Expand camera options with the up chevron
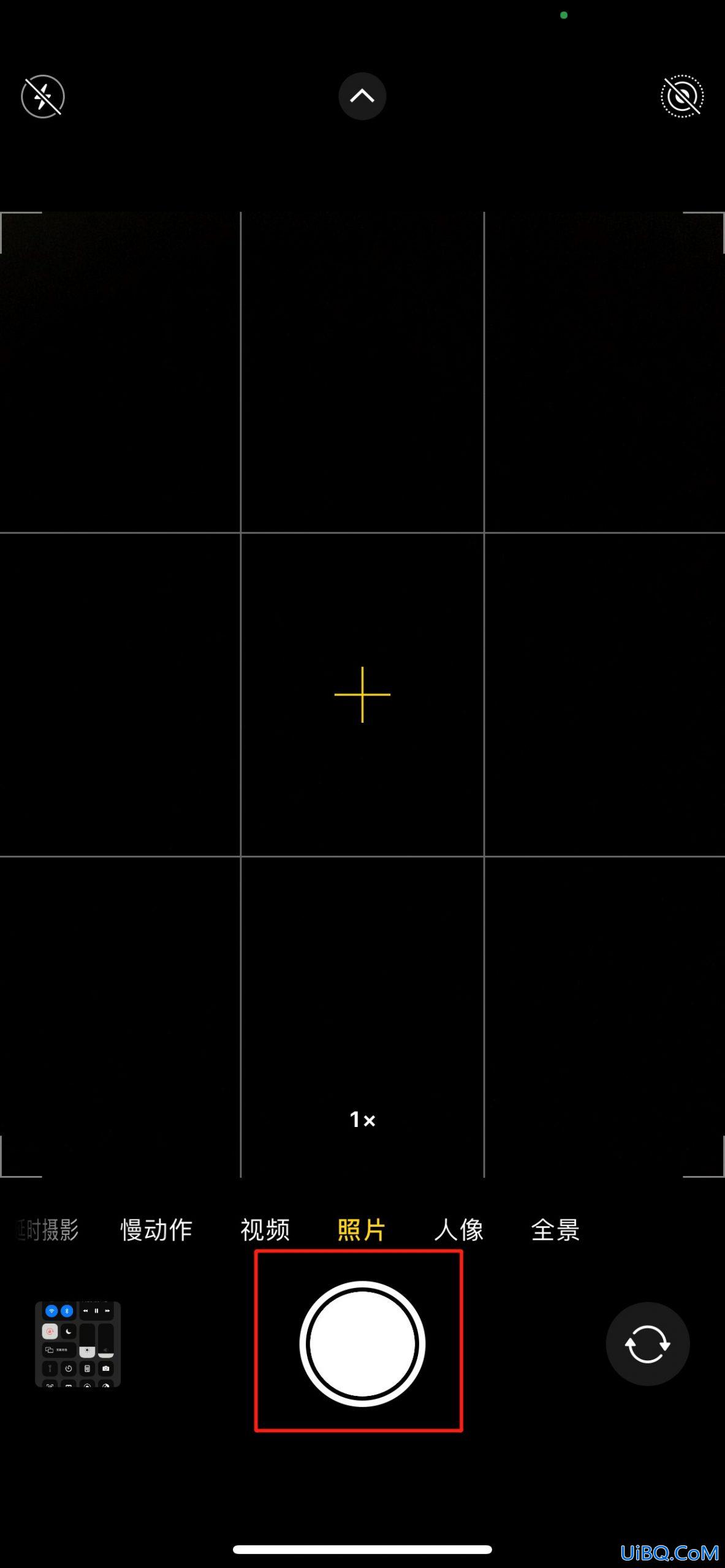The image size is (725, 1568). [x=362, y=96]
